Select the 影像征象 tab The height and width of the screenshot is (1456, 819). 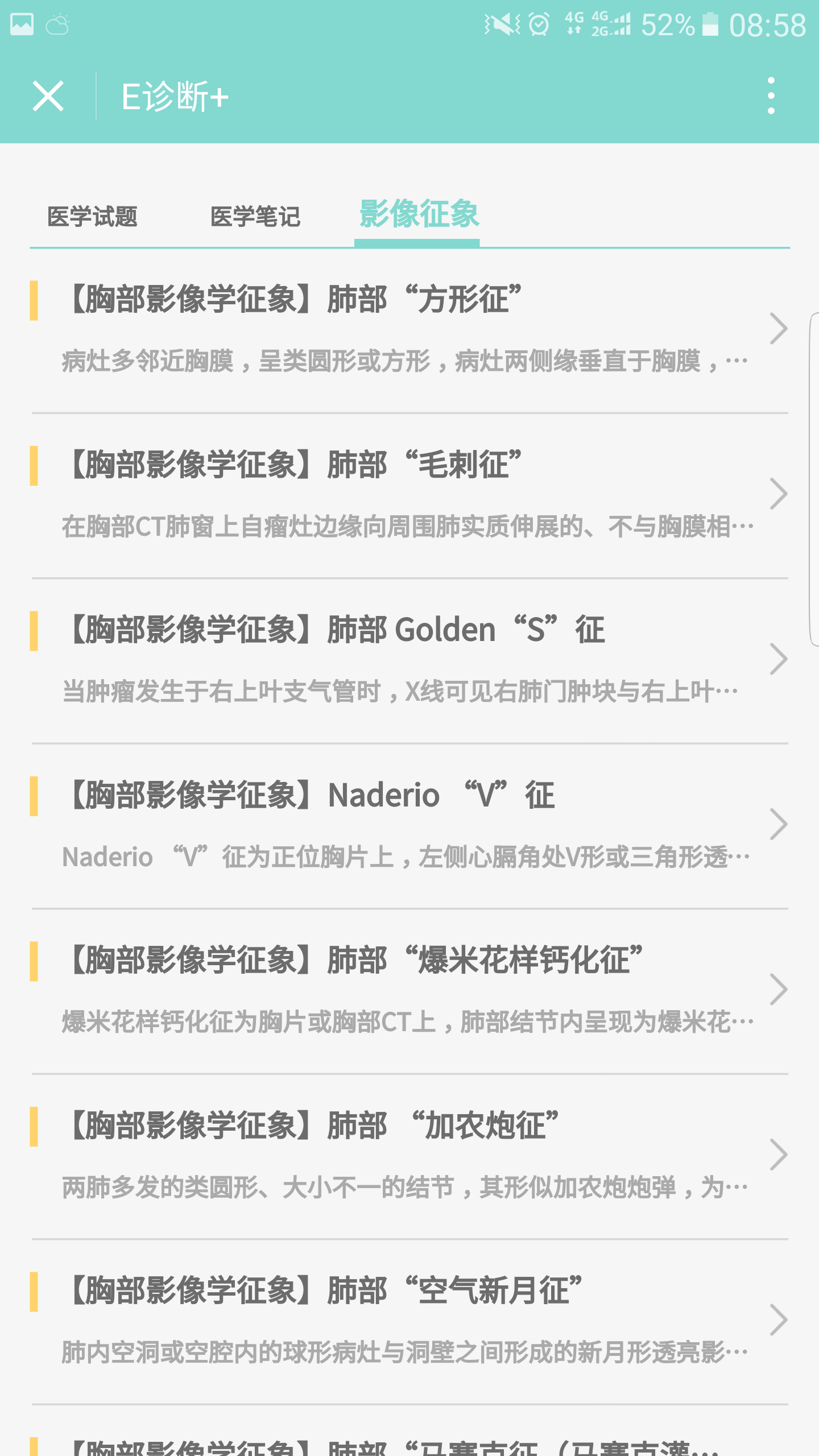click(419, 214)
